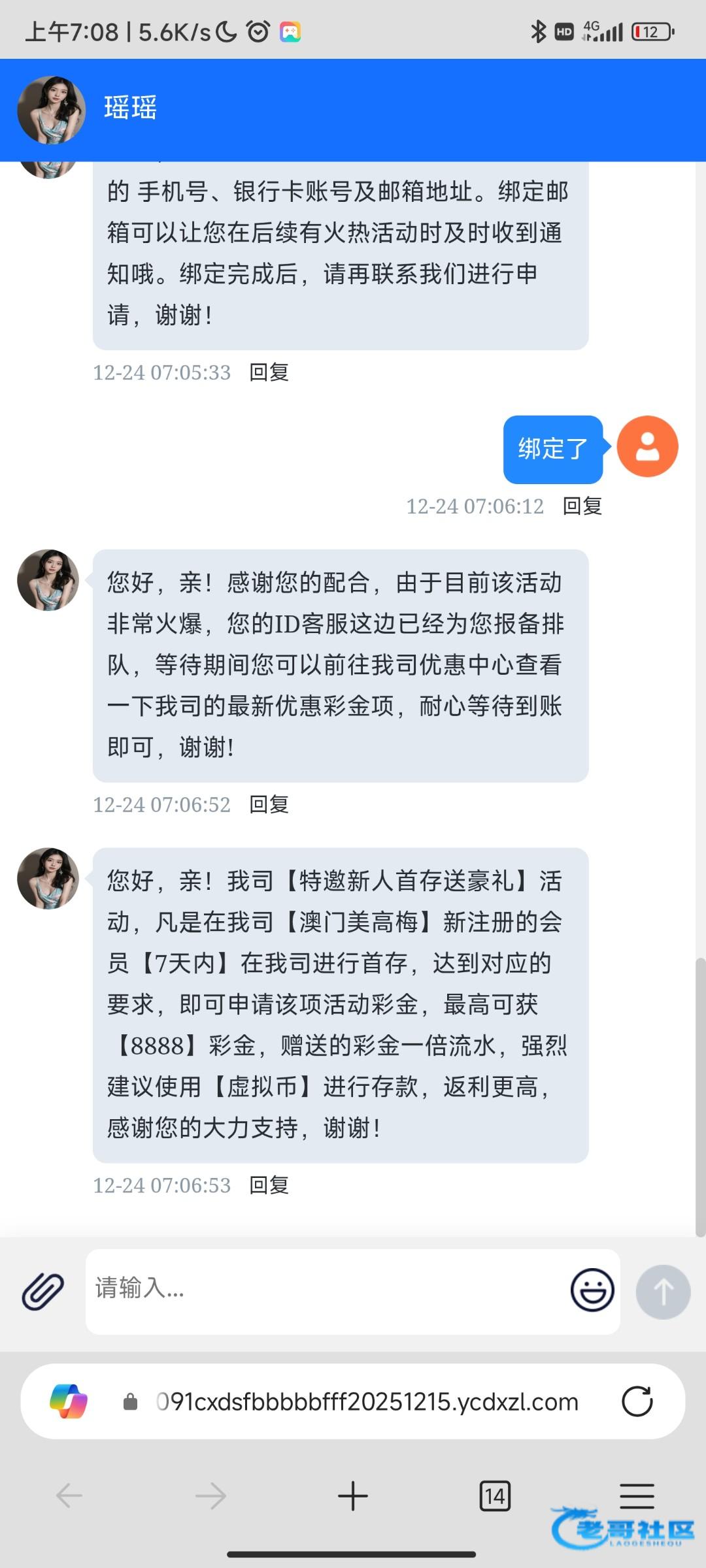Tap the attachment paperclip icon
The image size is (706, 1568).
pos(43,1292)
